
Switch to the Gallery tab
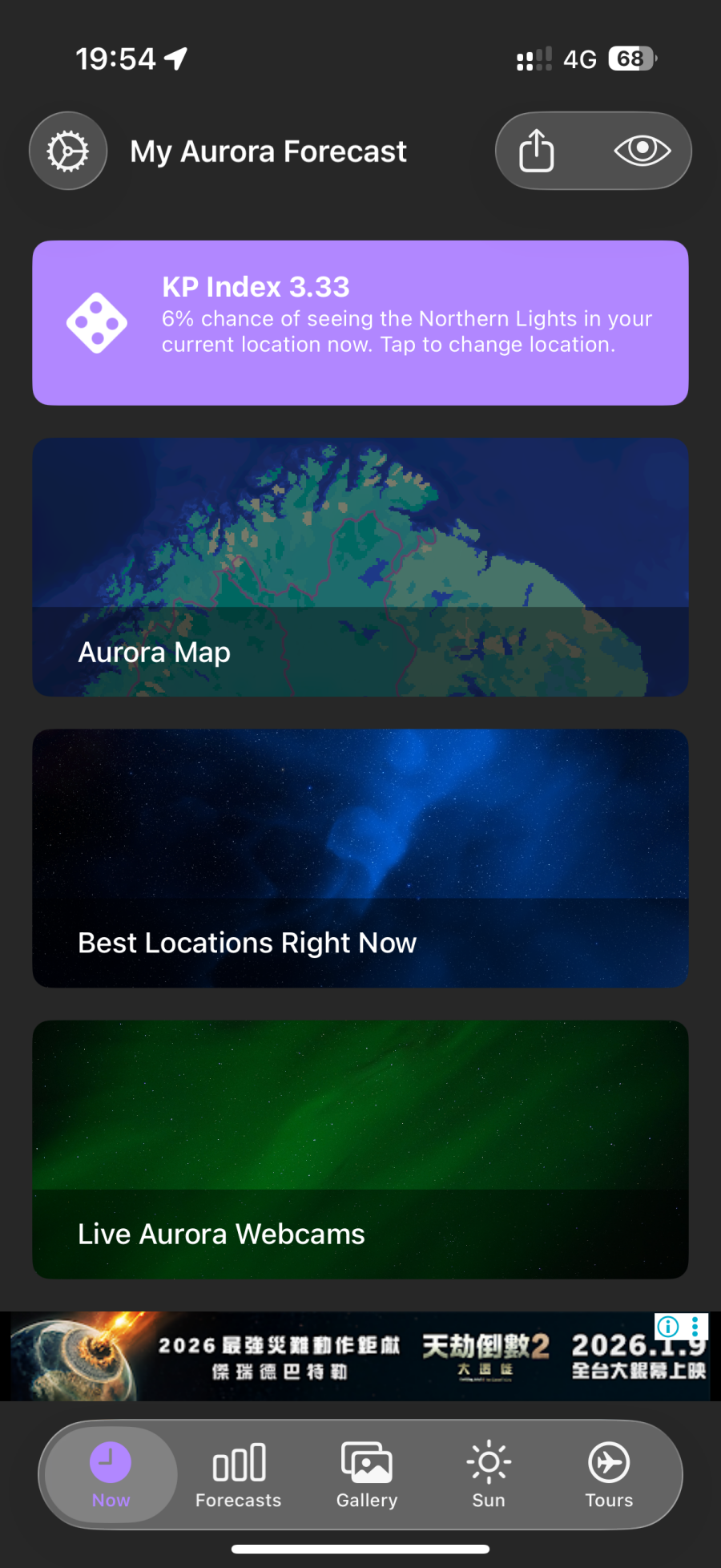[367, 1475]
